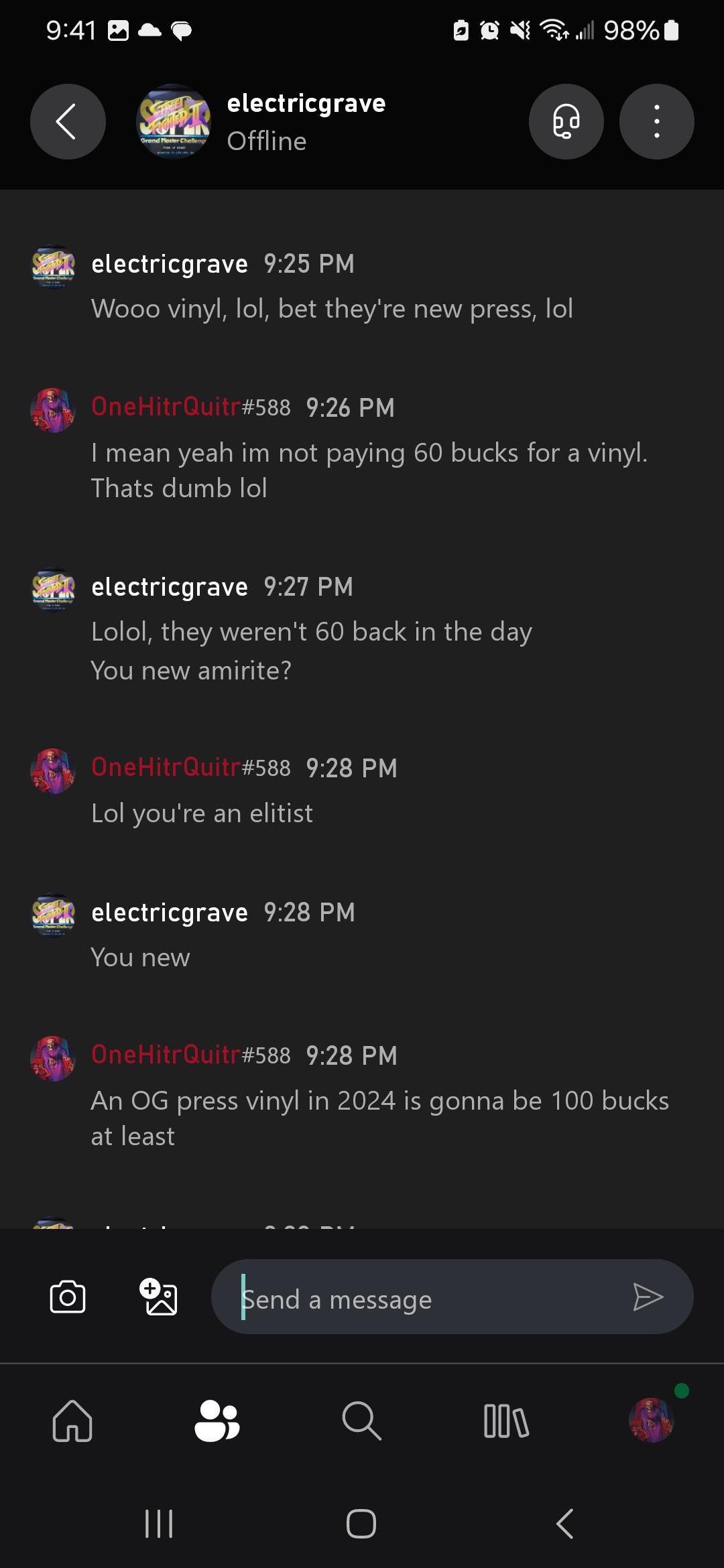Switch to the Home tab

(x=72, y=1421)
